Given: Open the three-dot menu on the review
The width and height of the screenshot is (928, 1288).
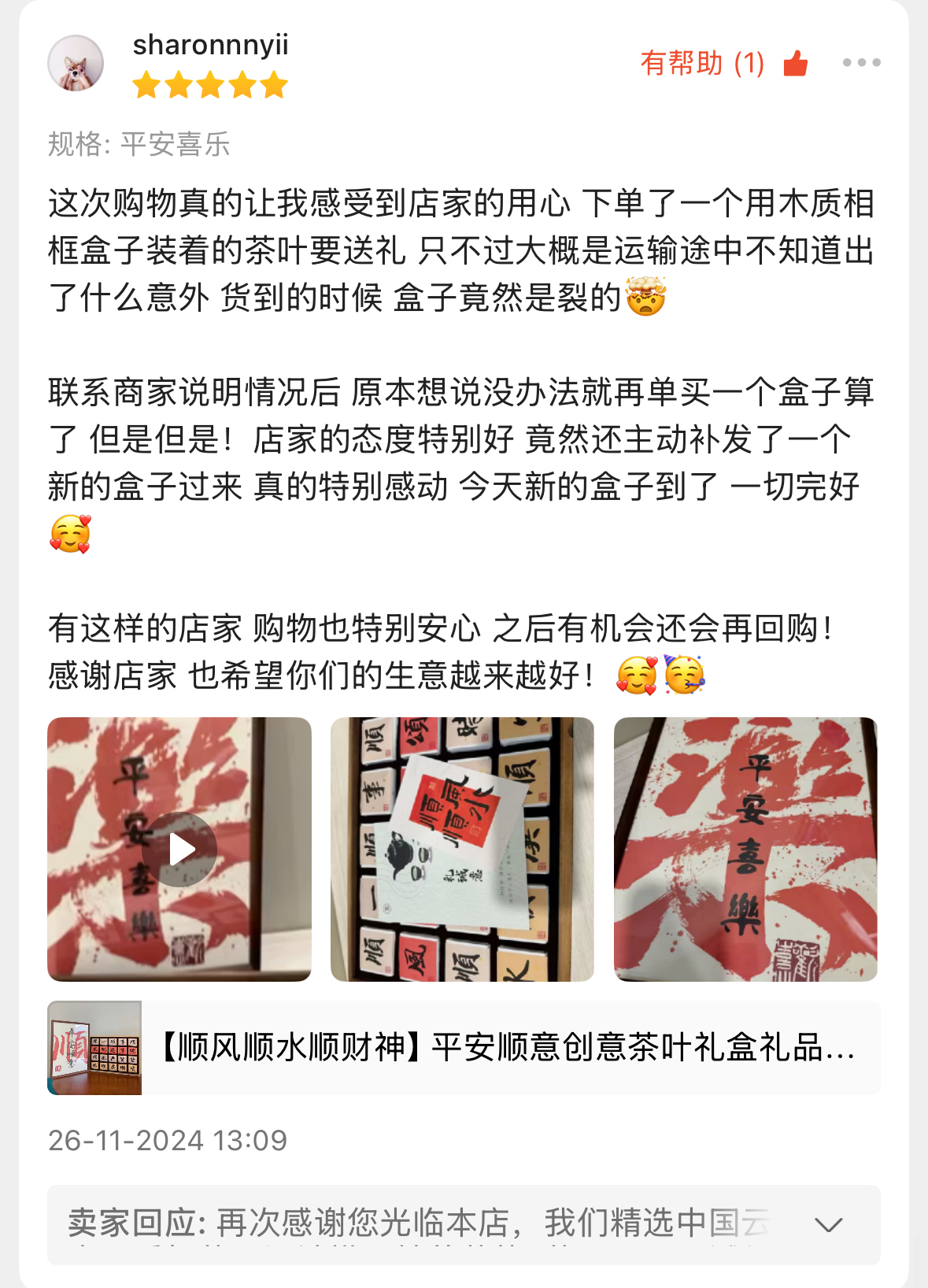Looking at the screenshot, I should (861, 63).
